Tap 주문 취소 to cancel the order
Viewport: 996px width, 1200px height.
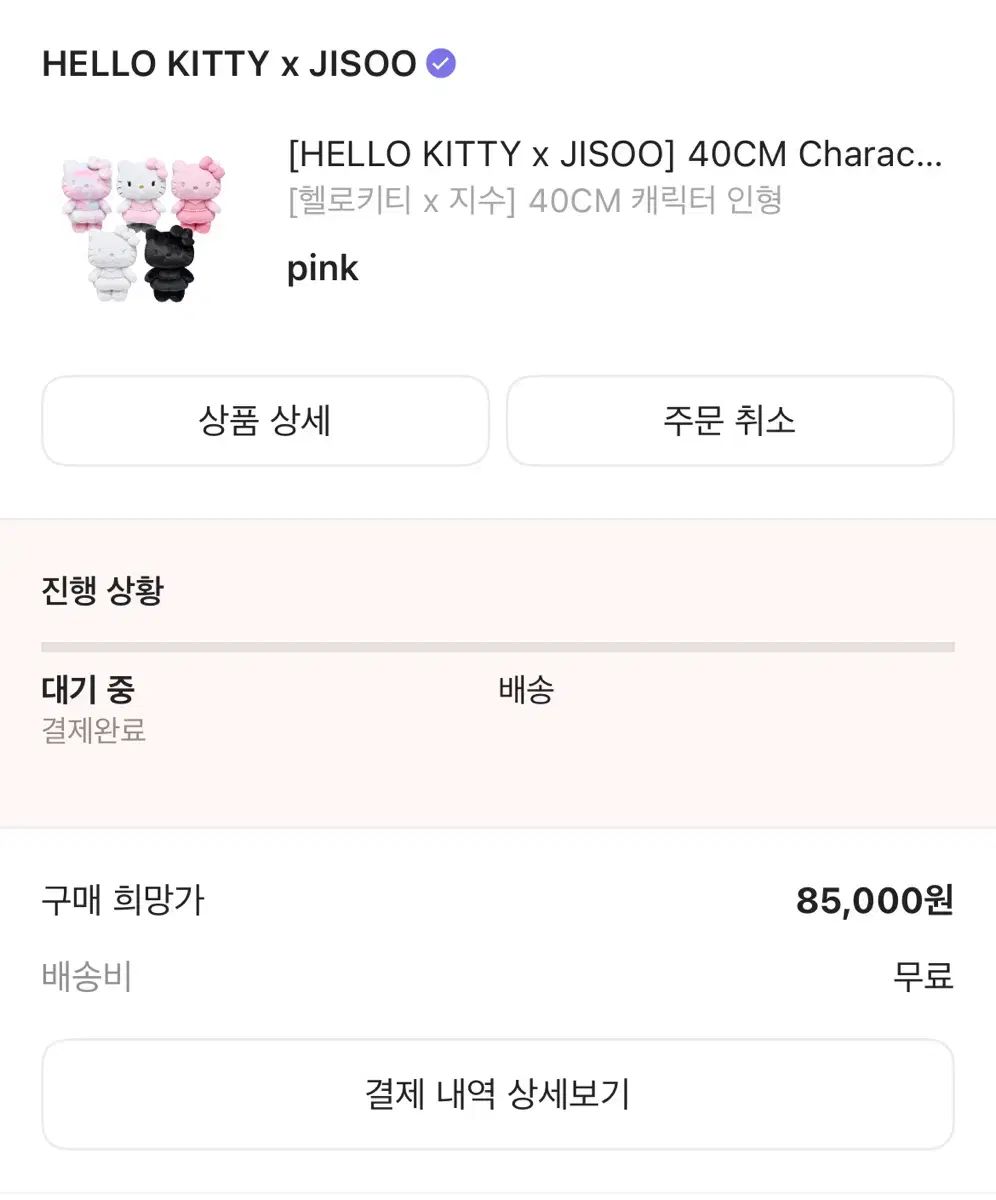(x=730, y=421)
